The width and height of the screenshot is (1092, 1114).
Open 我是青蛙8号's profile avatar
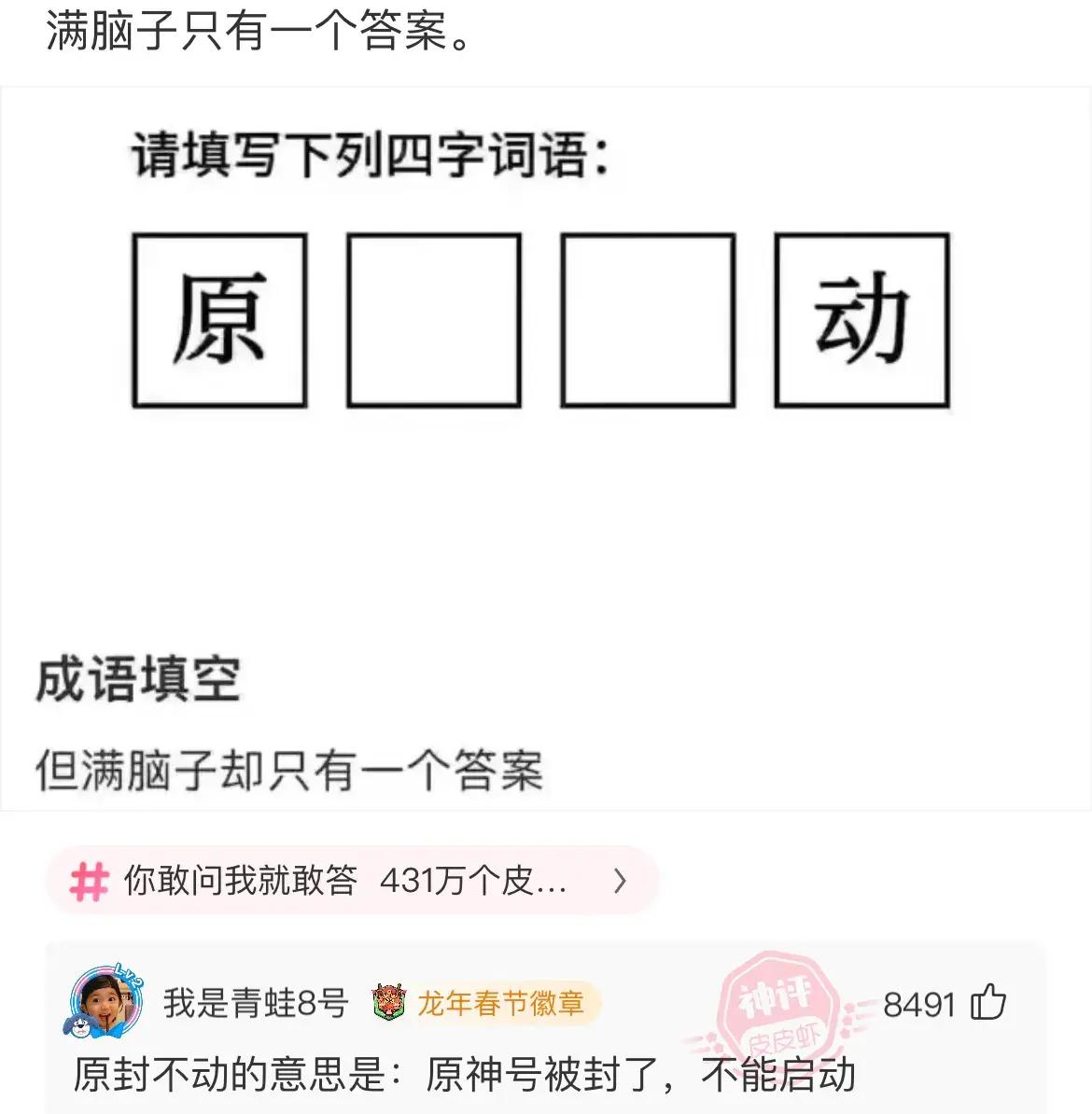click(x=105, y=1003)
